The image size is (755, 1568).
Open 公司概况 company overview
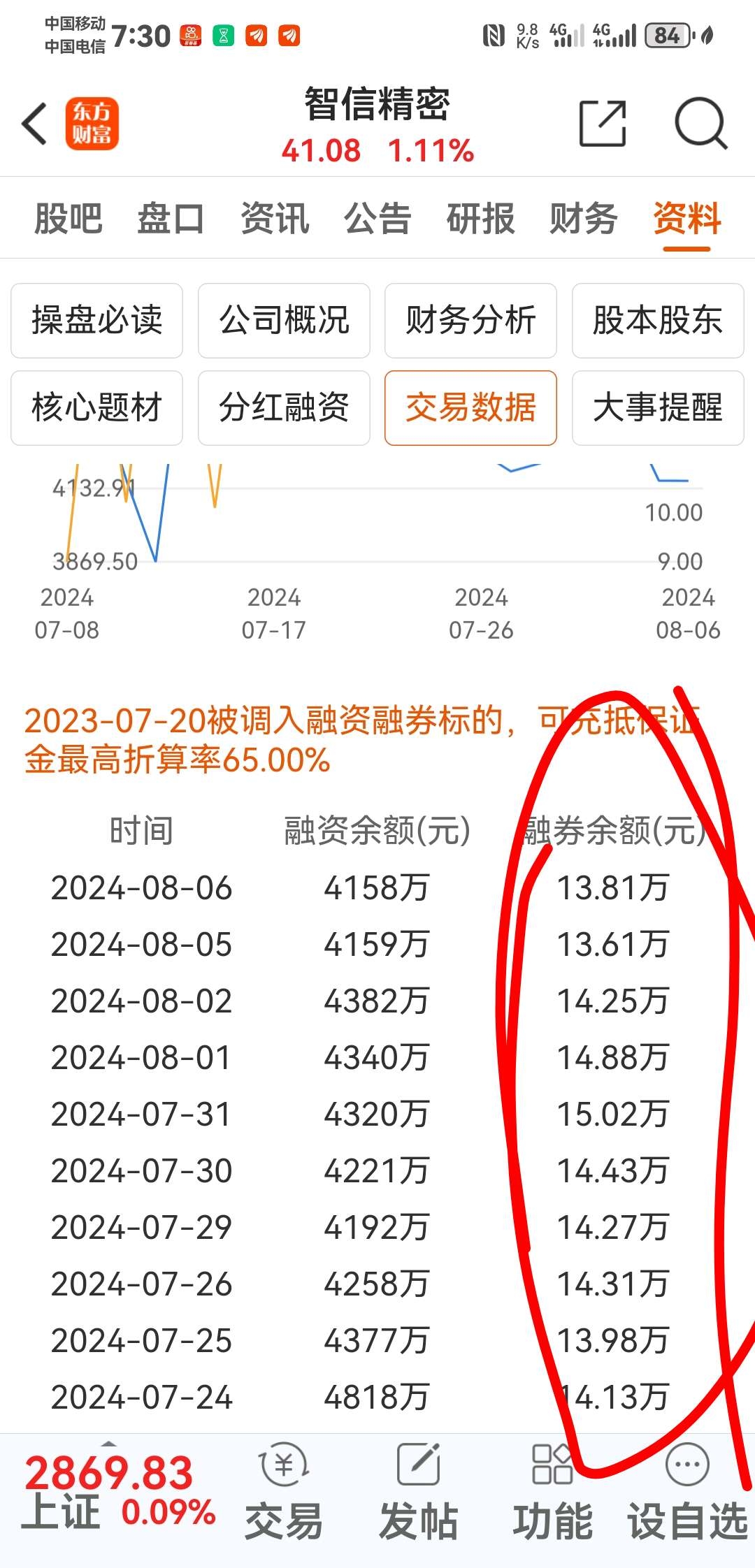point(284,321)
